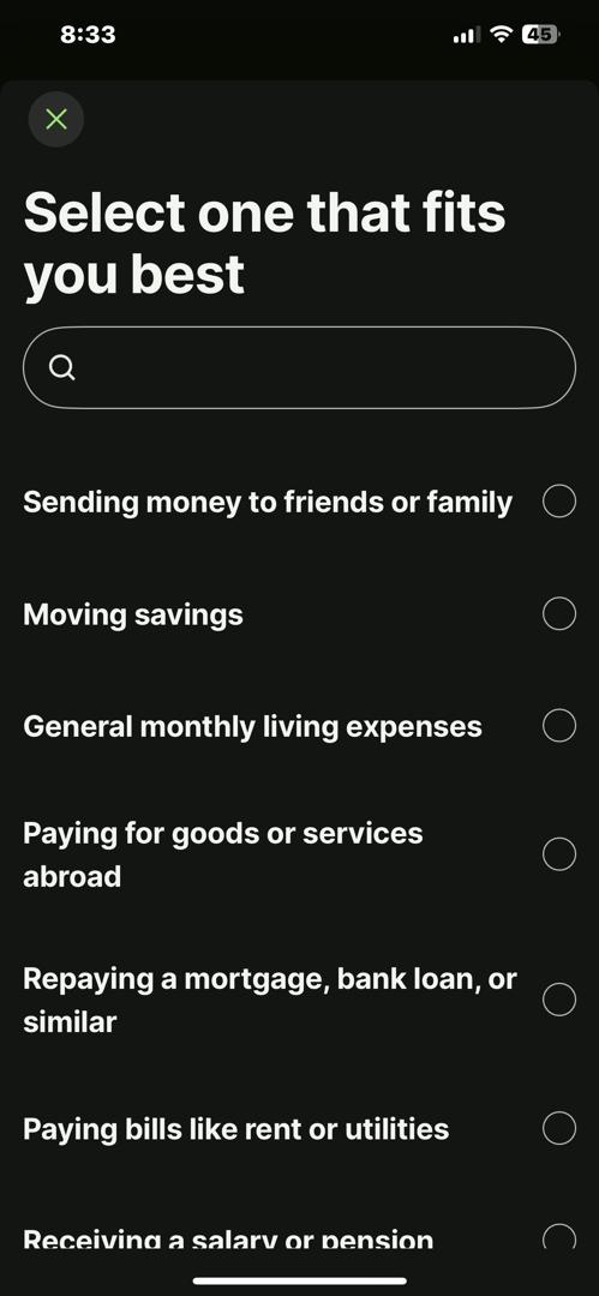
Task: Select Paying bills like rent or utilities
Action: [x=559, y=1129]
